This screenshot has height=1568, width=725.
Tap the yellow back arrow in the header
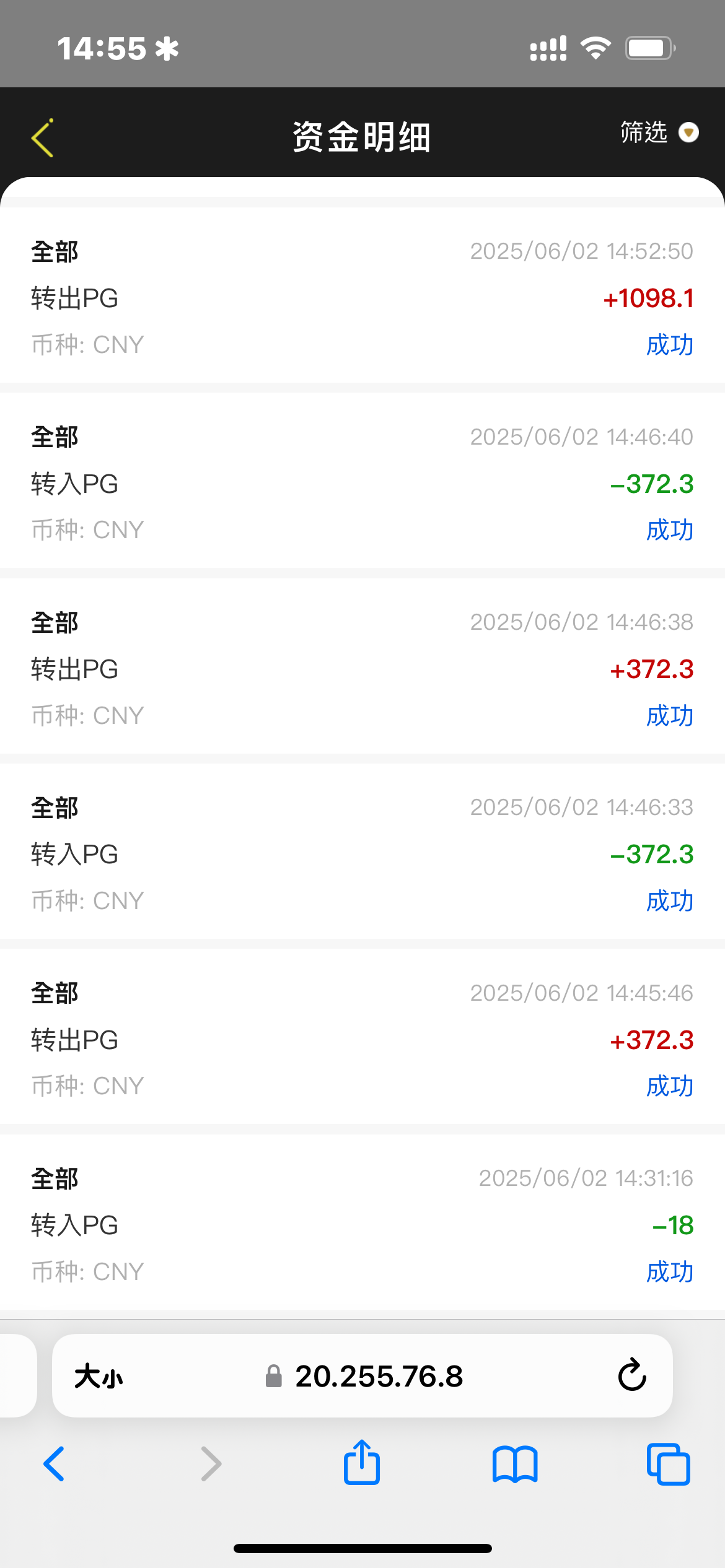pyautogui.click(x=42, y=135)
